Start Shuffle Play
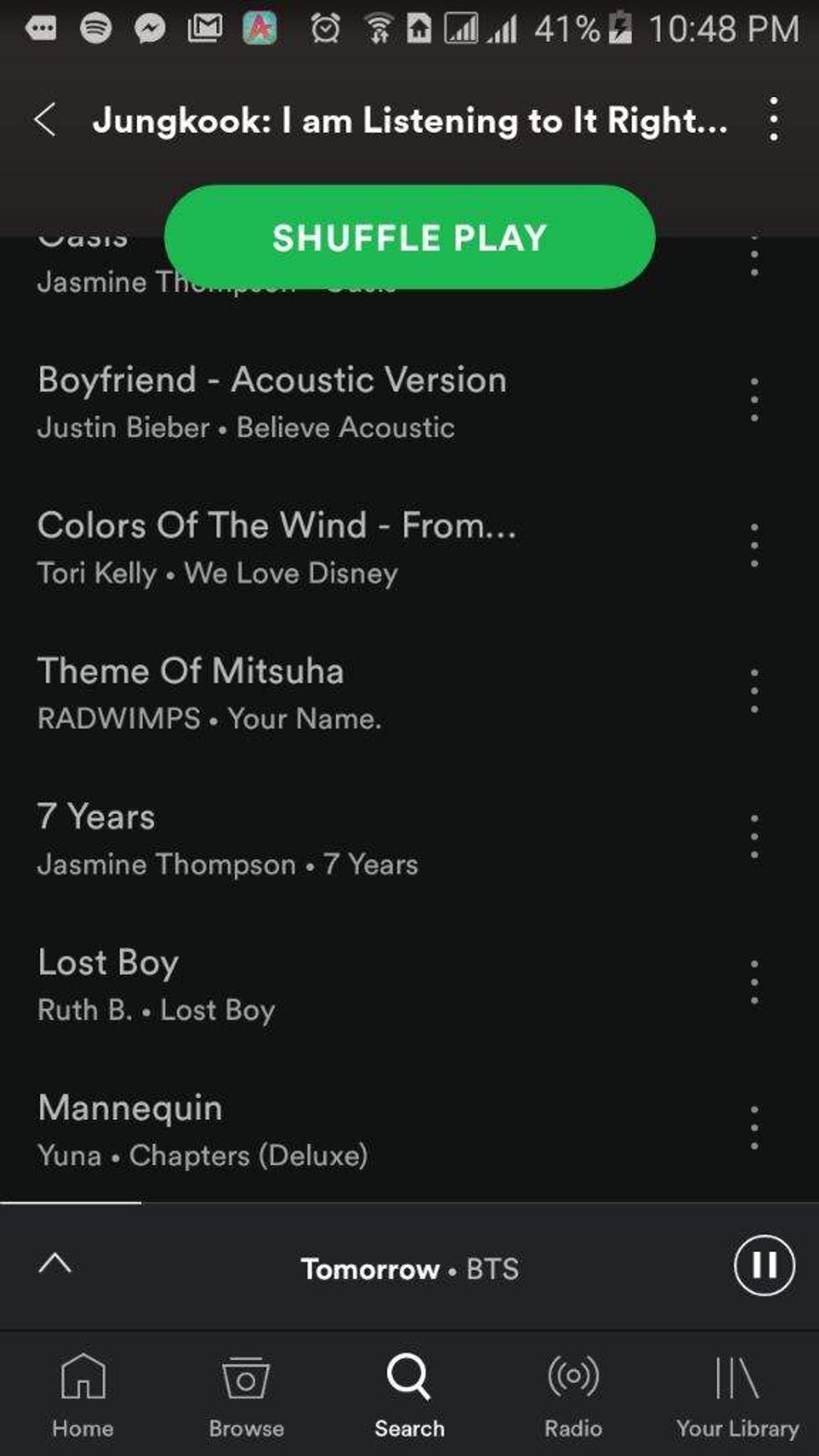The image size is (819, 1456). coord(409,237)
